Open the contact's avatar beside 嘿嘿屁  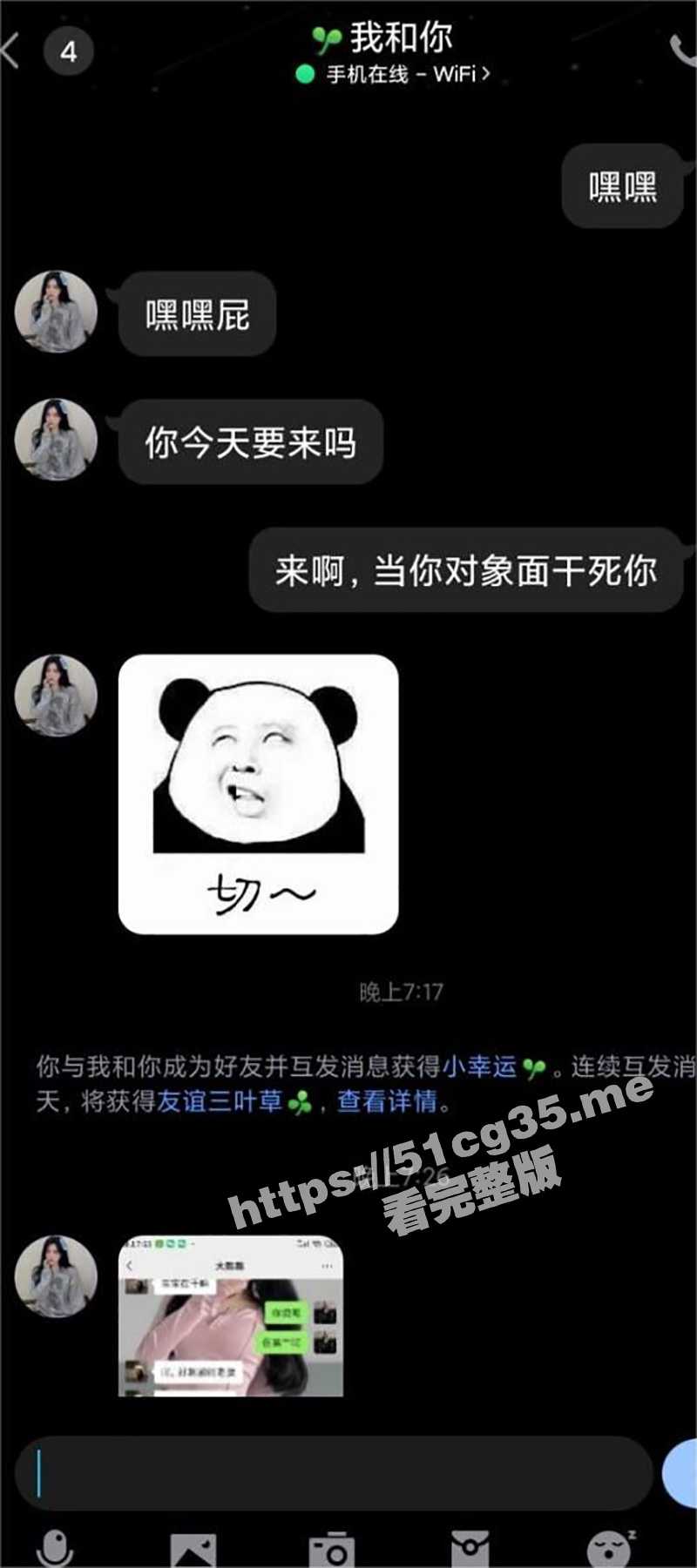click(56, 312)
